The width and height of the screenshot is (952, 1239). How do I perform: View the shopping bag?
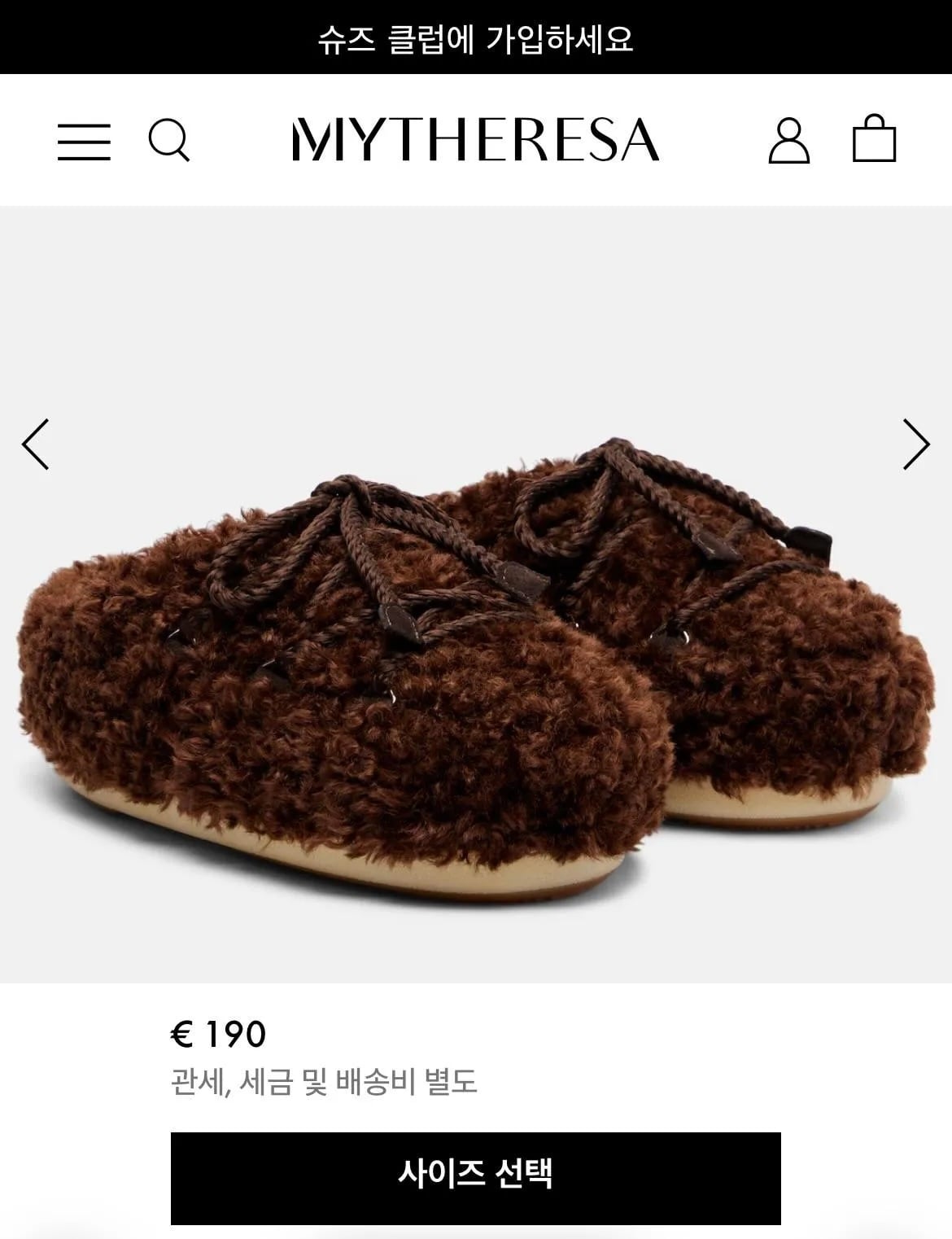click(x=874, y=139)
